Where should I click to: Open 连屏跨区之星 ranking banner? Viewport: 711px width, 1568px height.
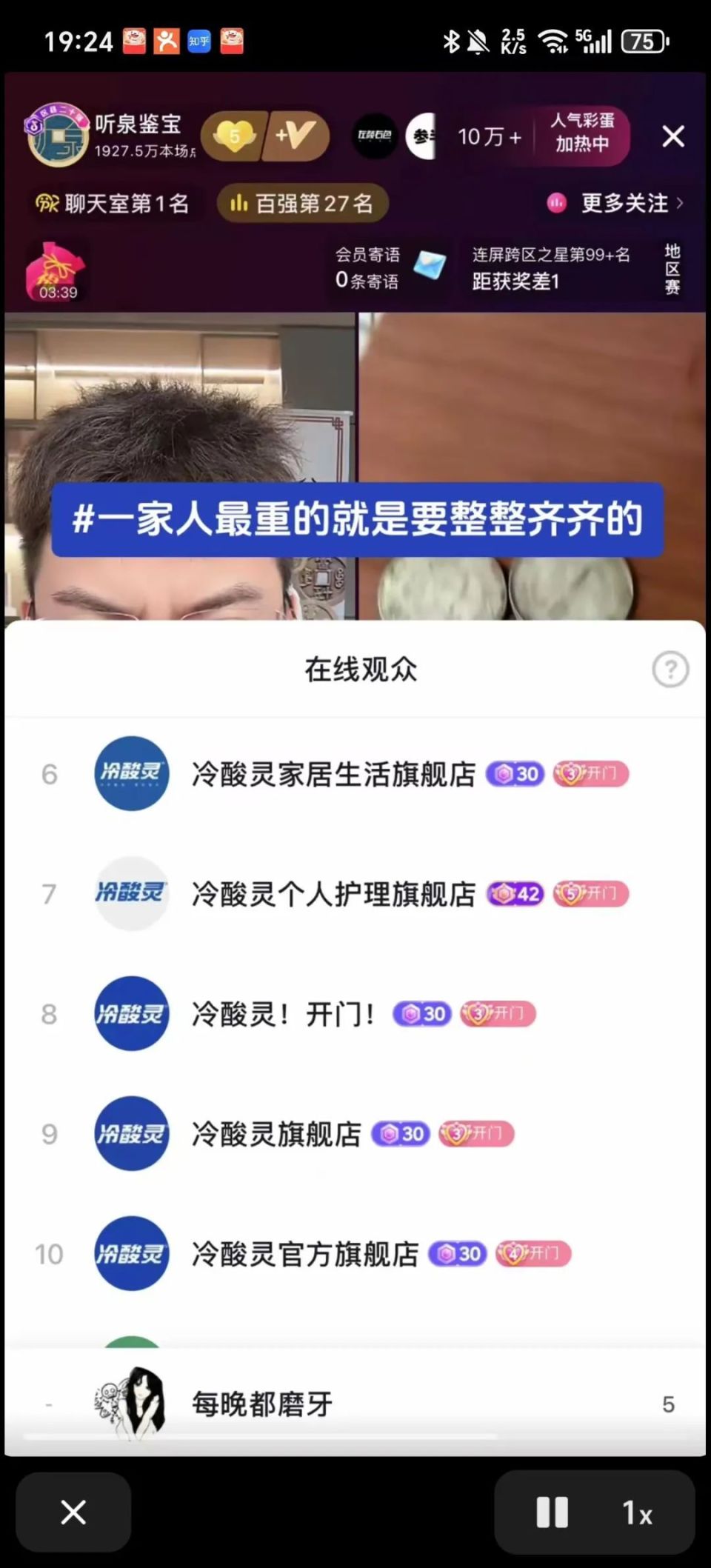551,268
